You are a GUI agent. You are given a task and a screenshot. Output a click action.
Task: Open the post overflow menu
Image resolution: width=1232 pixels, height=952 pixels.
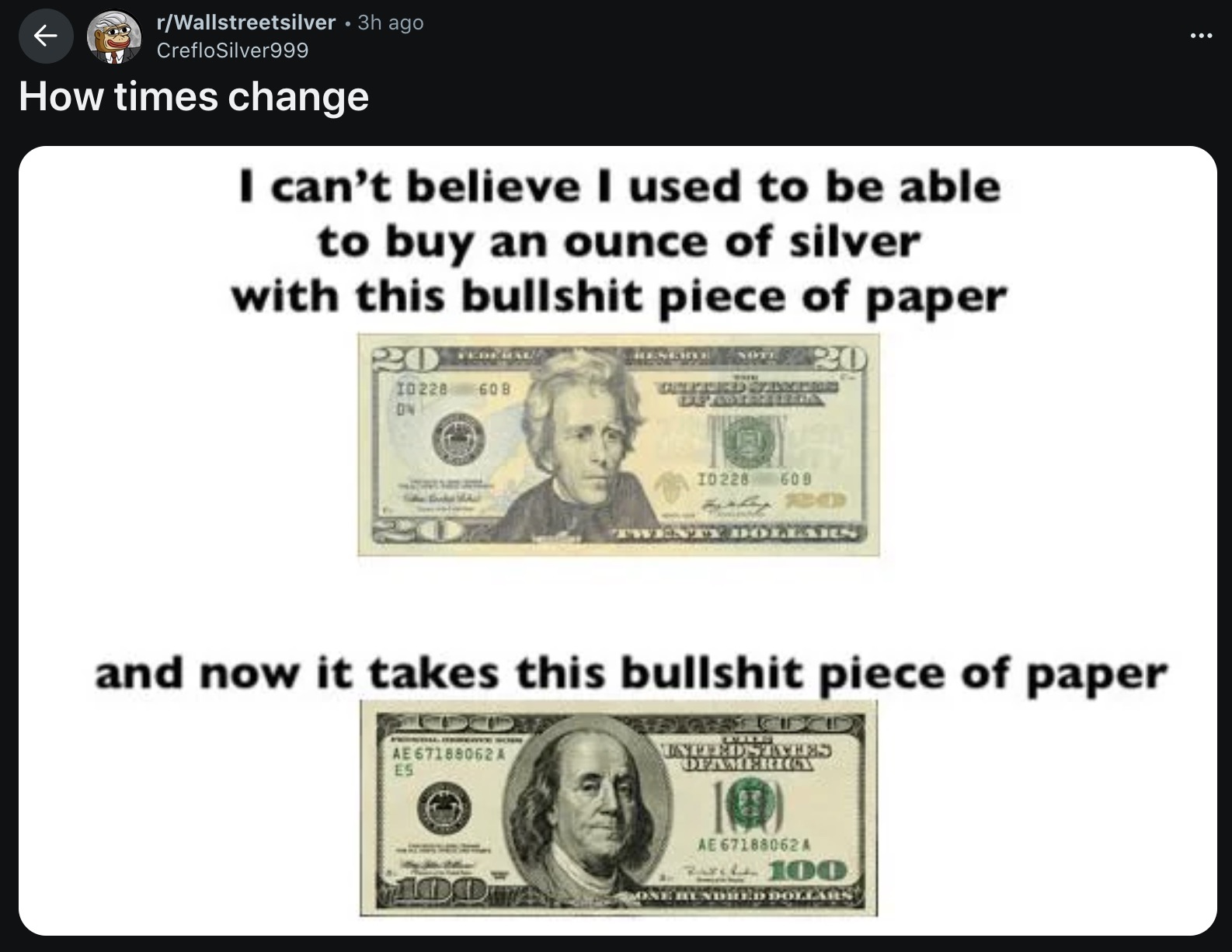click(x=1200, y=36)
